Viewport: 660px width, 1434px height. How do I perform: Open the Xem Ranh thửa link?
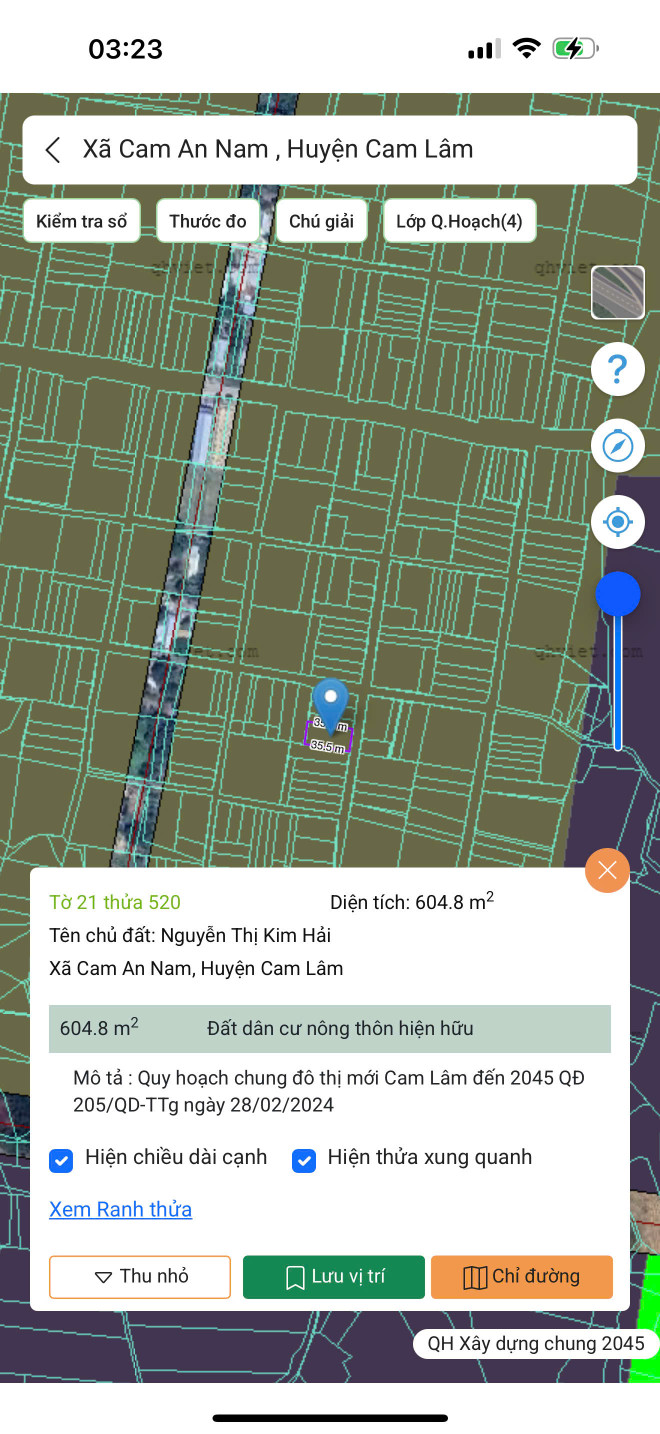pos(120,1209)
